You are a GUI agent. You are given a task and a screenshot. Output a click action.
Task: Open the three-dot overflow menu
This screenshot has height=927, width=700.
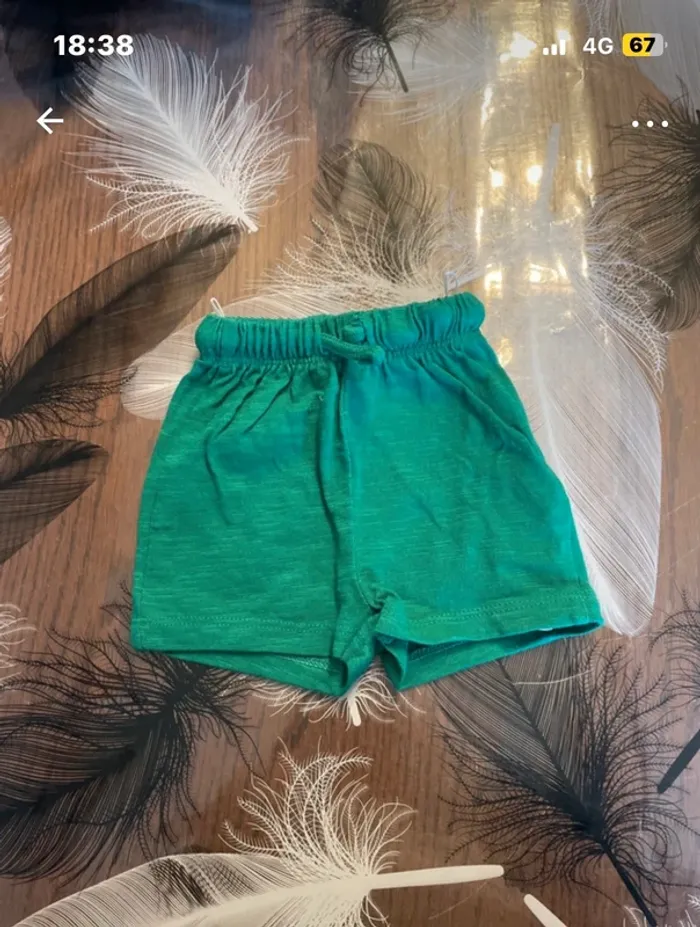(649, 124)
